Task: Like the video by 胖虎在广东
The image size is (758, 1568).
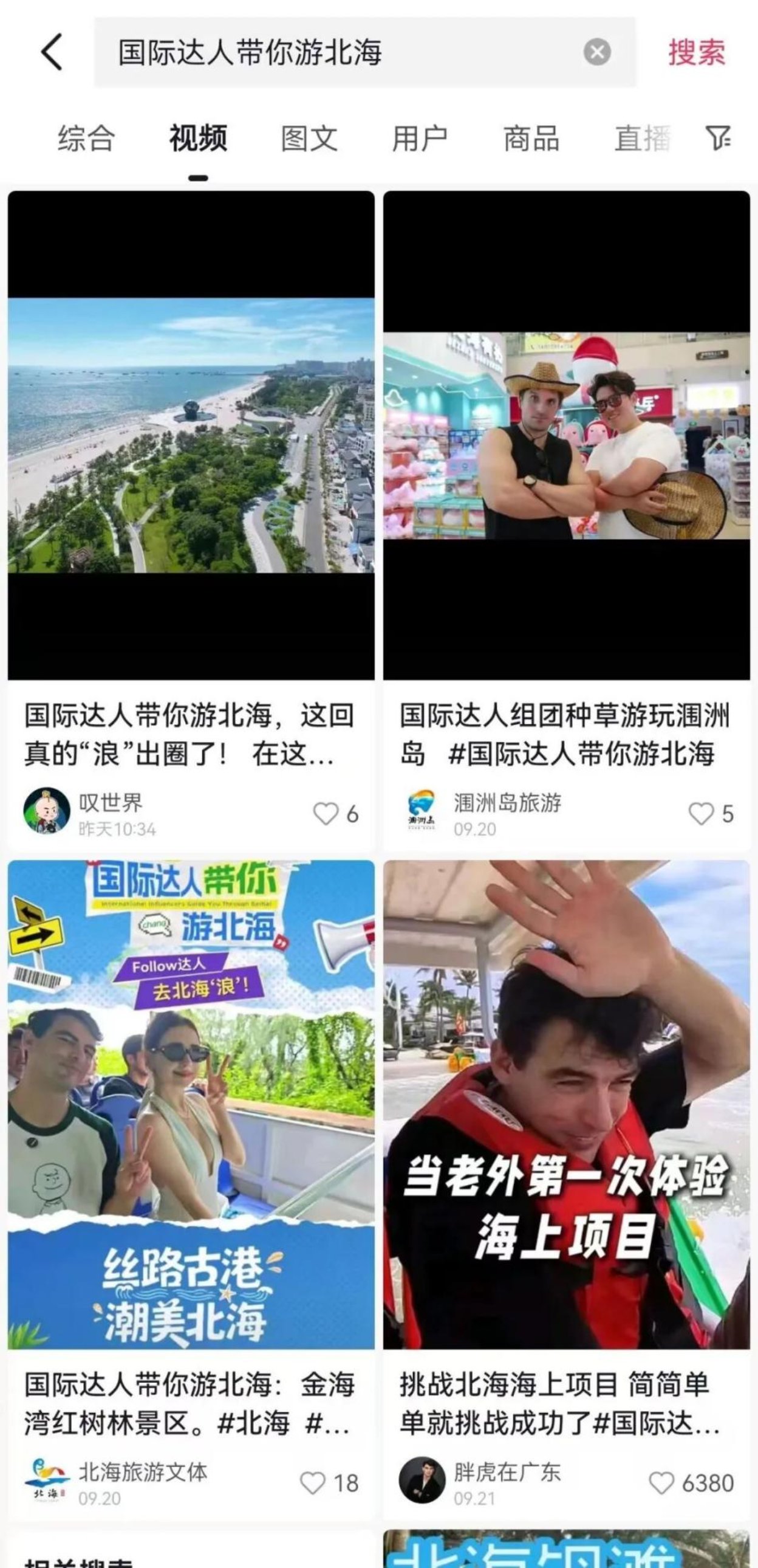Action: [662, 1484]
